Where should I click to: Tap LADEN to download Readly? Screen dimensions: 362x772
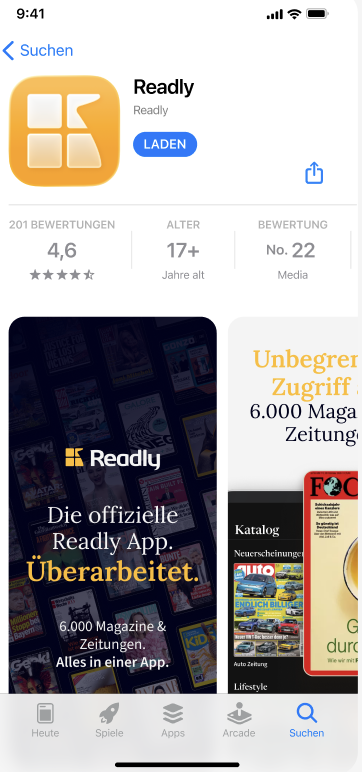[x=165, y=144]
